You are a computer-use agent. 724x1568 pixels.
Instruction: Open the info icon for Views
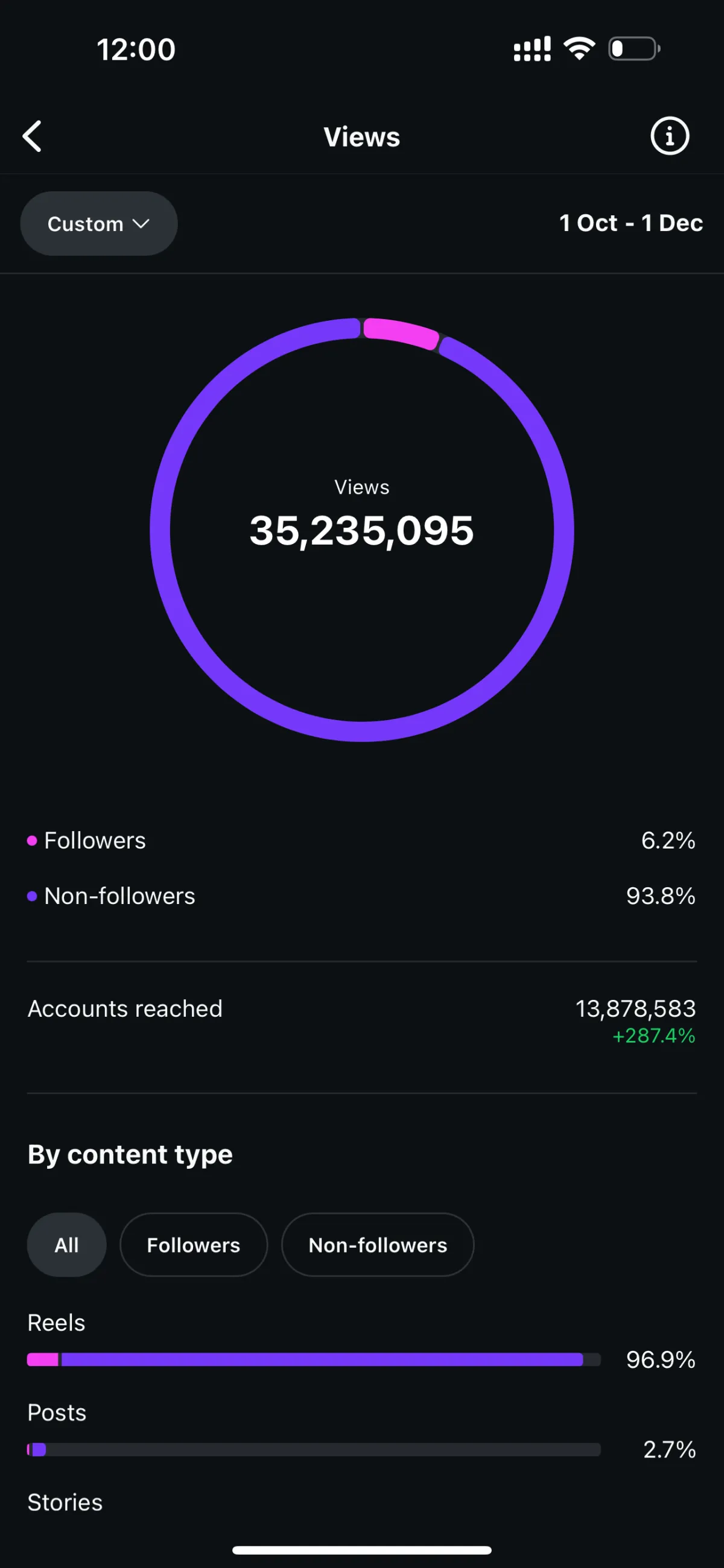click(670, 136)
